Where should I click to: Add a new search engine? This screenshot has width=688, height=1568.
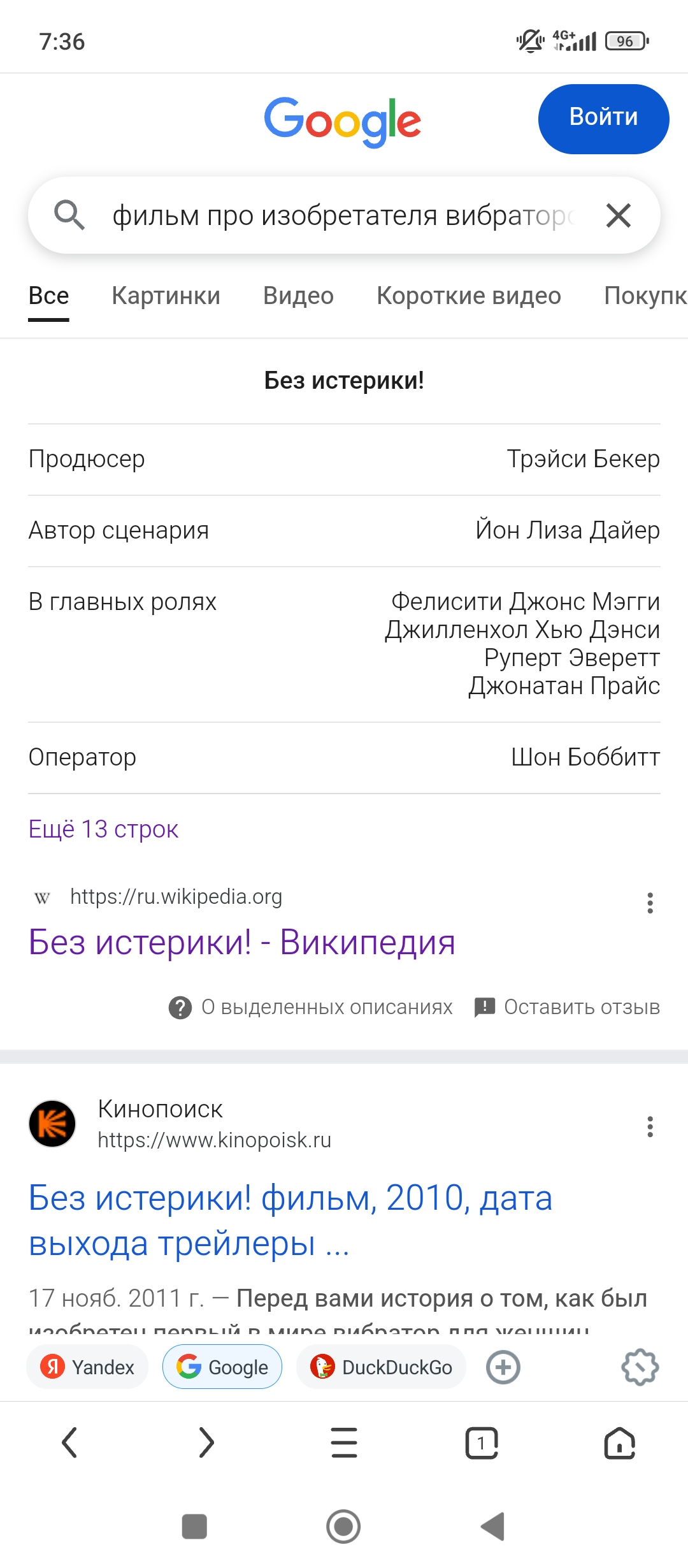pos(503,1367)
